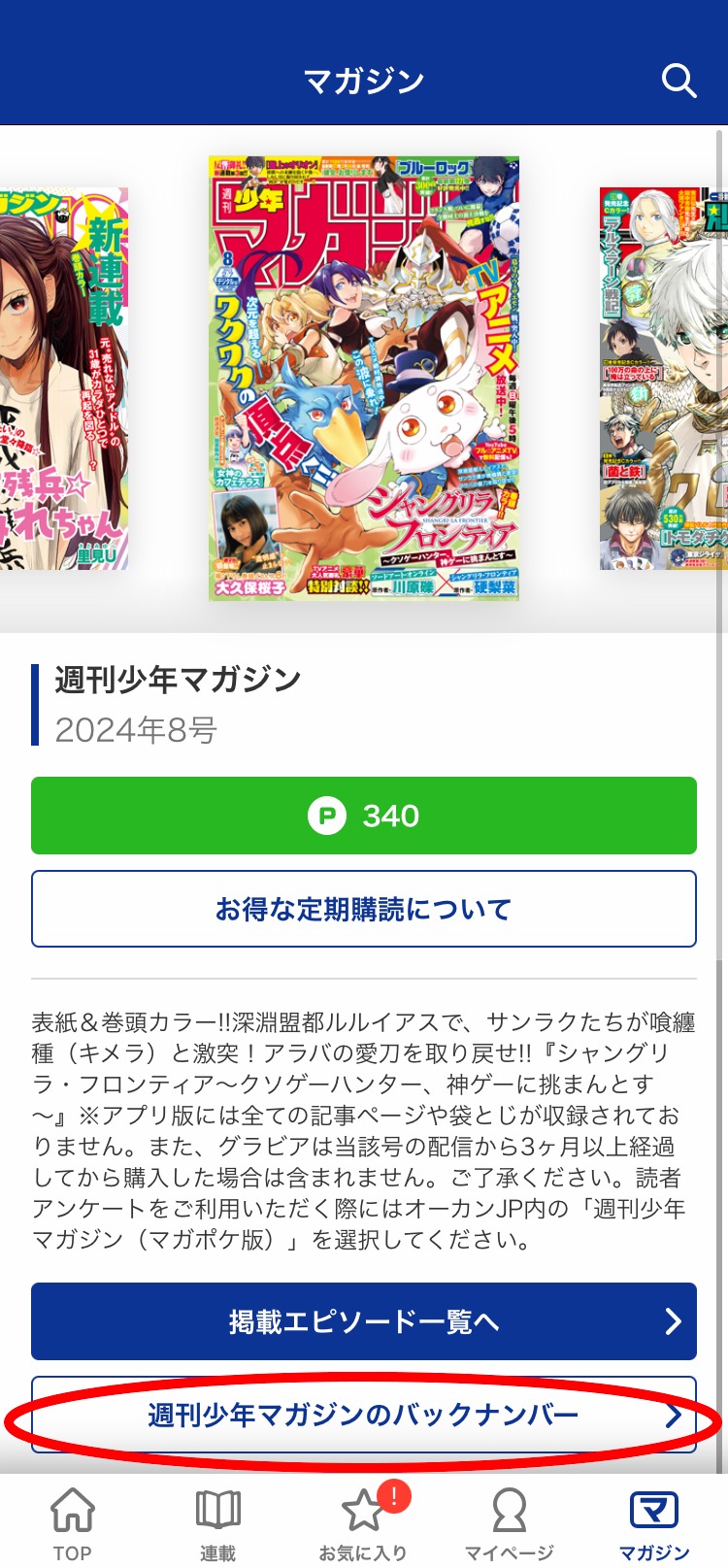Open the center 週刊少年マガジン cover
Viewport: 728px width, 1568px height.
coord(364,379)
